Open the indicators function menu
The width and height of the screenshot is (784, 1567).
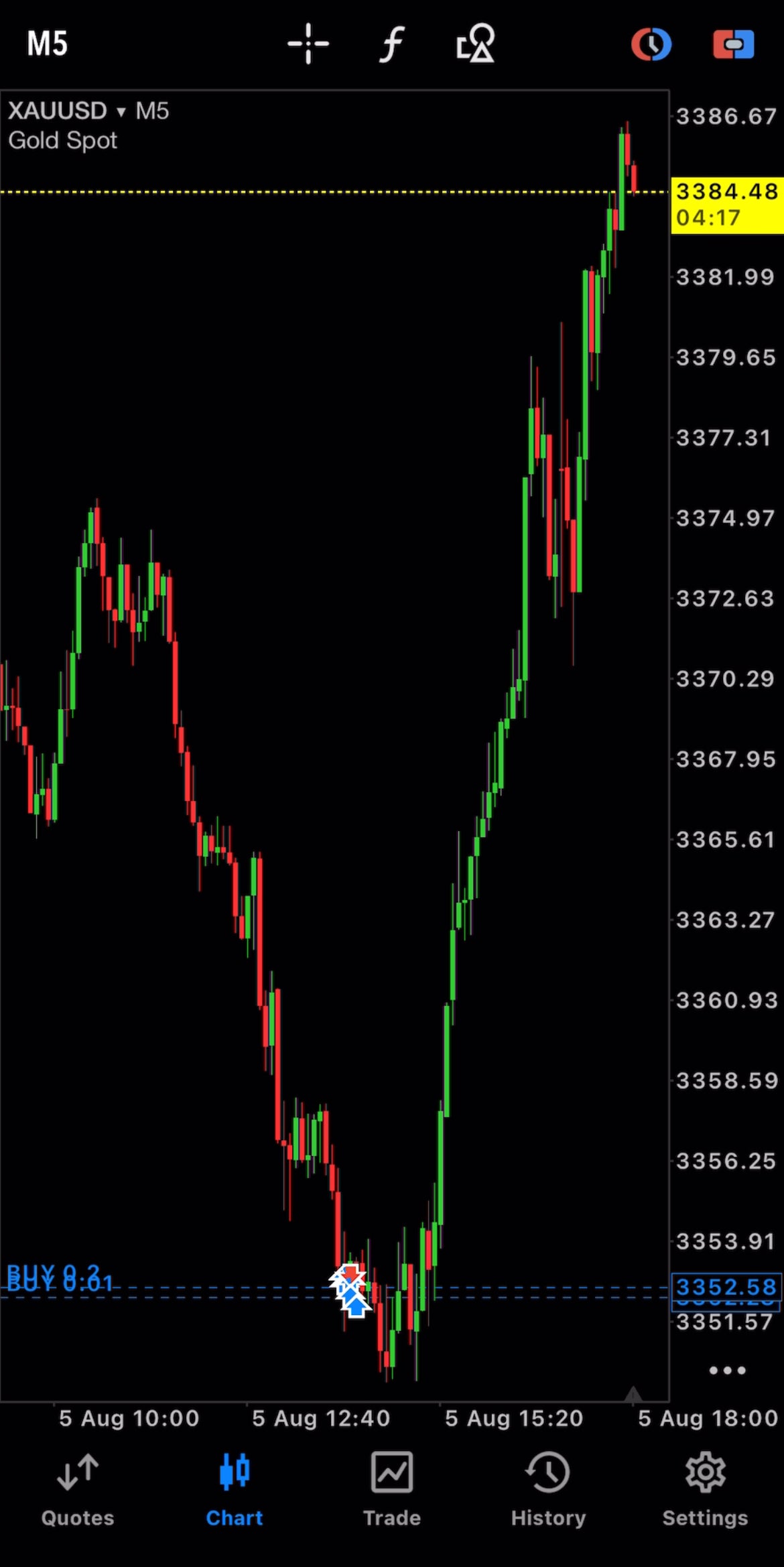tap(392, 44)
